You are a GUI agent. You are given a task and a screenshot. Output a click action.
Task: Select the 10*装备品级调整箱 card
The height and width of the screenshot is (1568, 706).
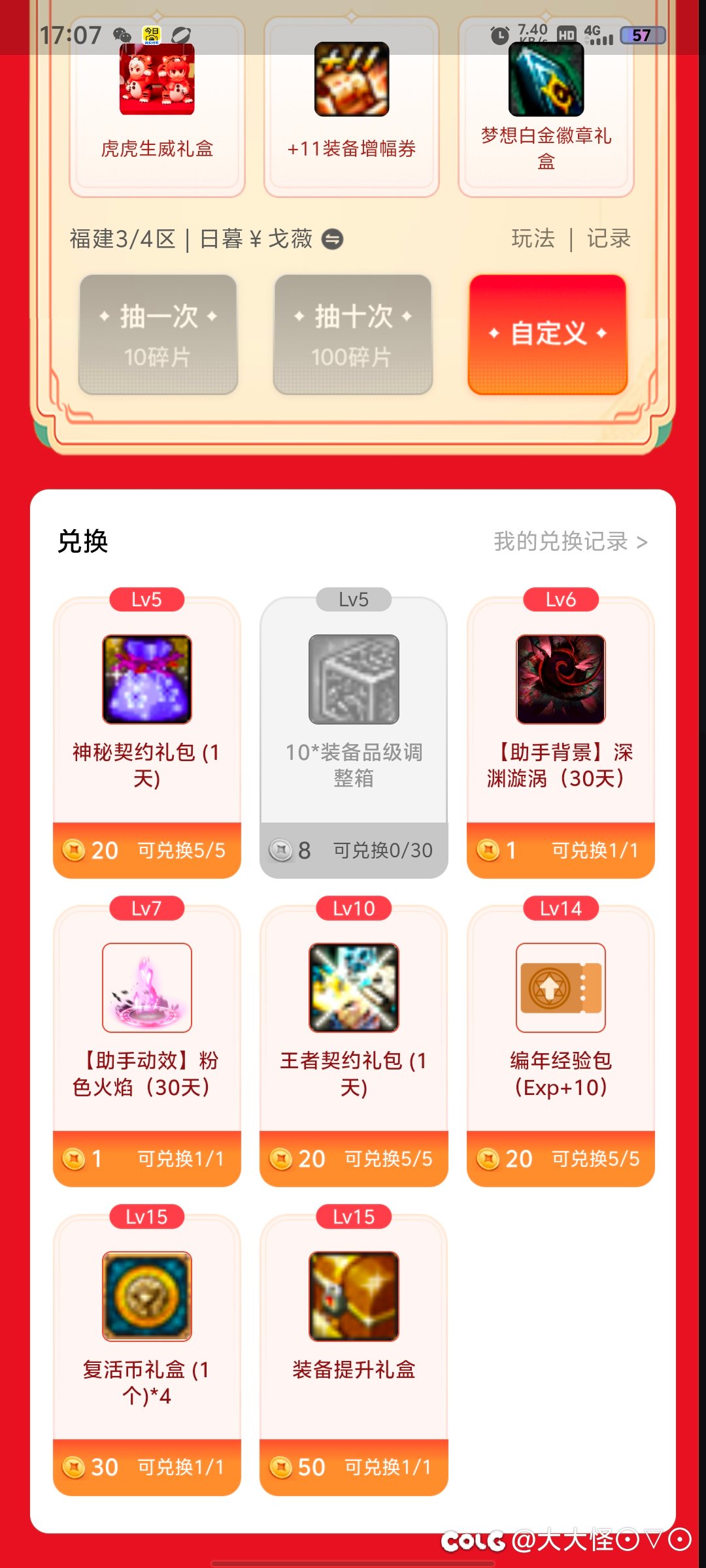tap(354, 738)
